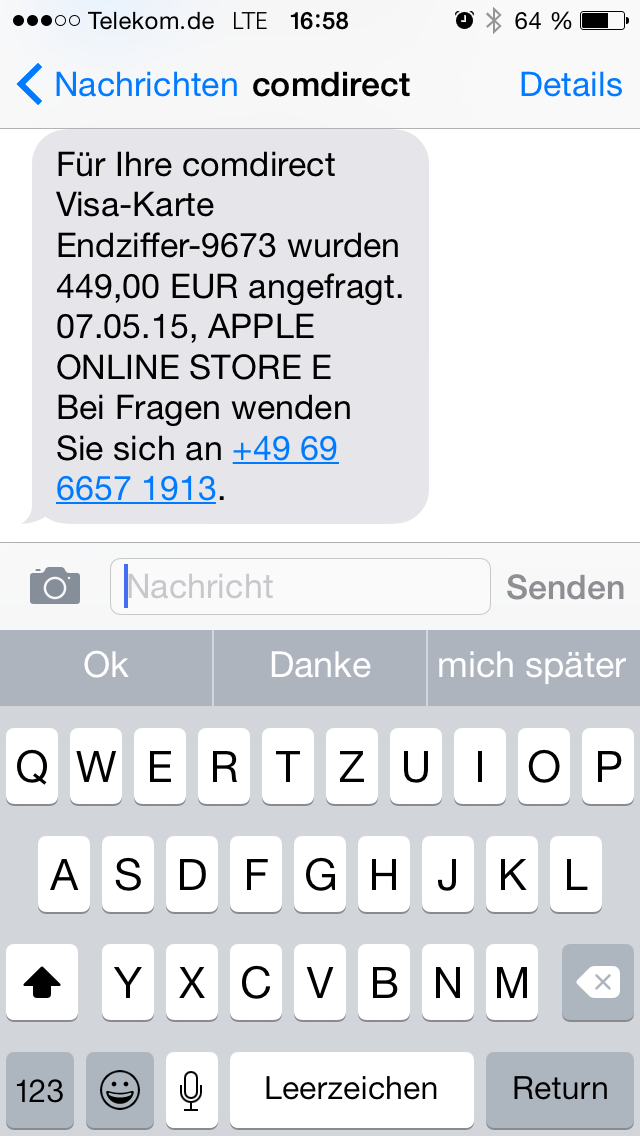The height and width of the screenshot is (1136, 640).
Task: Switch to the 123 number keyboard
Action: coord(40,1089)
